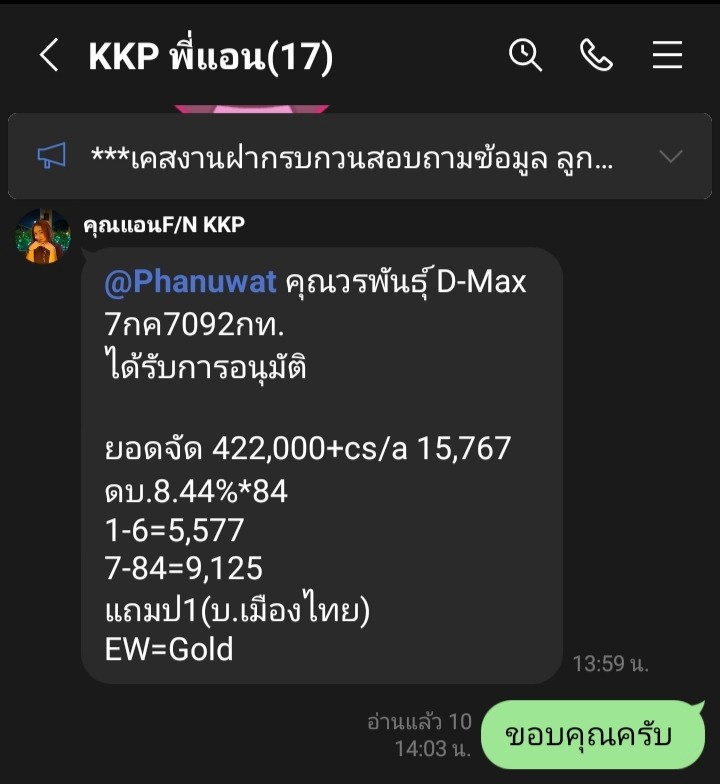Start a voice call in this group

pos(596,55)
